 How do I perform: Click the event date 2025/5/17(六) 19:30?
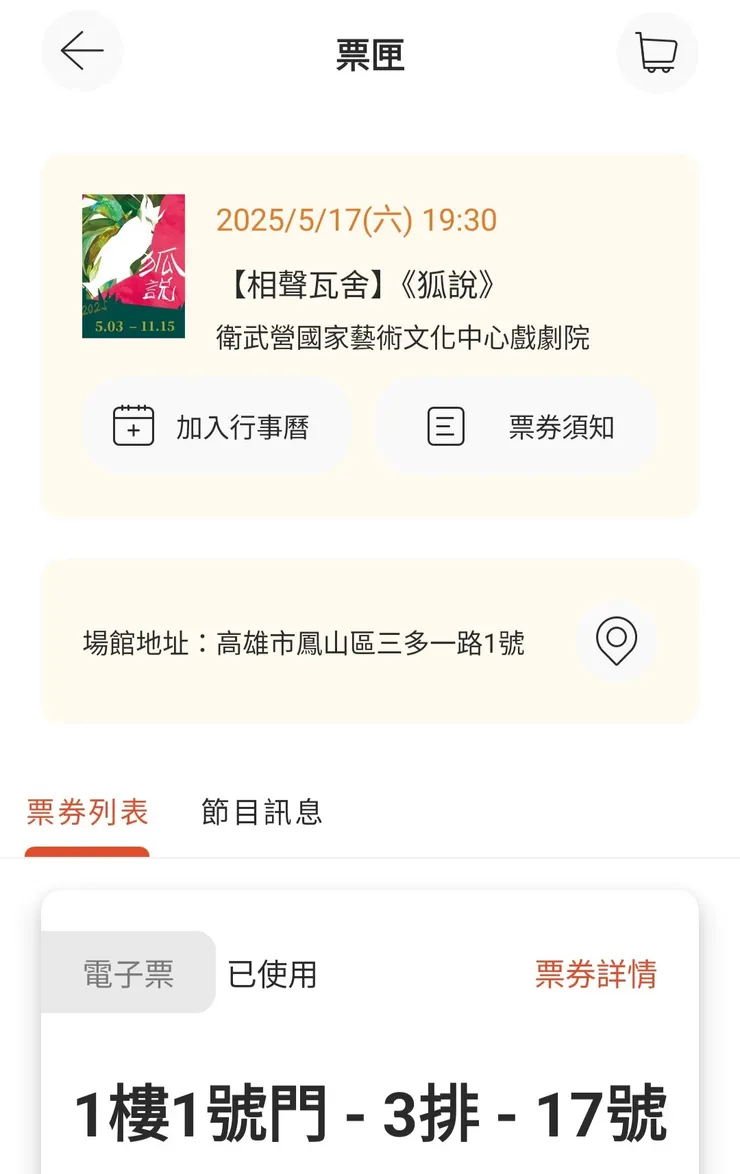355,220
